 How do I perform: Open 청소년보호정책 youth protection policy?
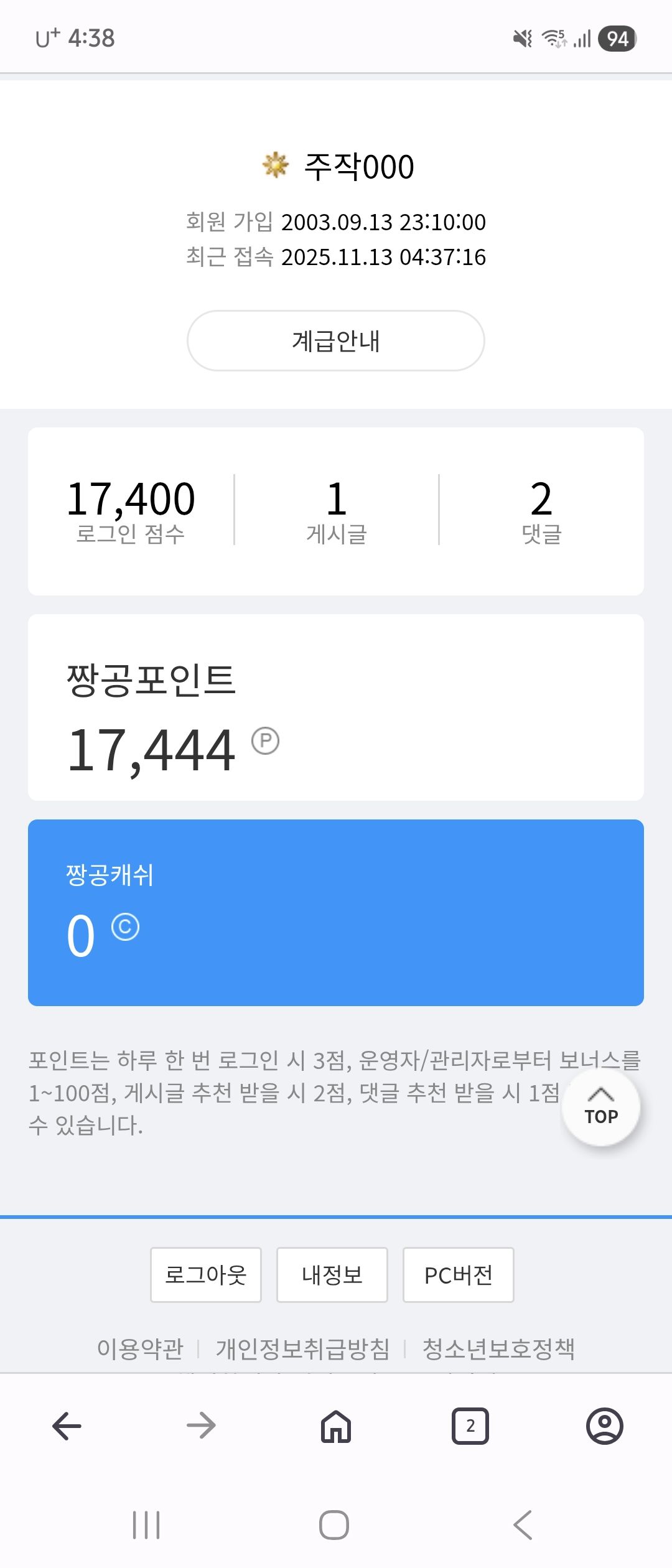(498, 1349)
